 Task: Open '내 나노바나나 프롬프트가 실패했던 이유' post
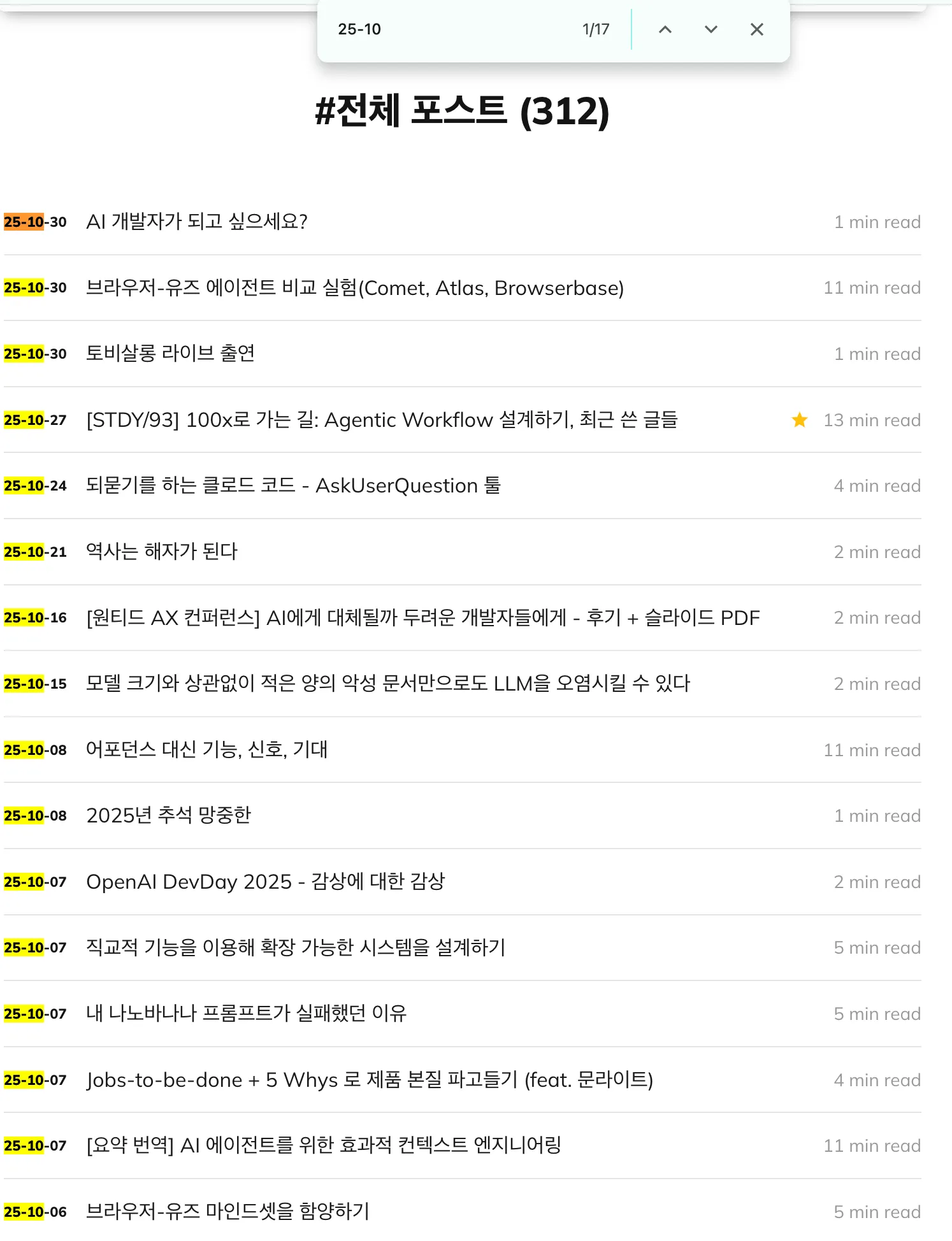(247, 1014)
